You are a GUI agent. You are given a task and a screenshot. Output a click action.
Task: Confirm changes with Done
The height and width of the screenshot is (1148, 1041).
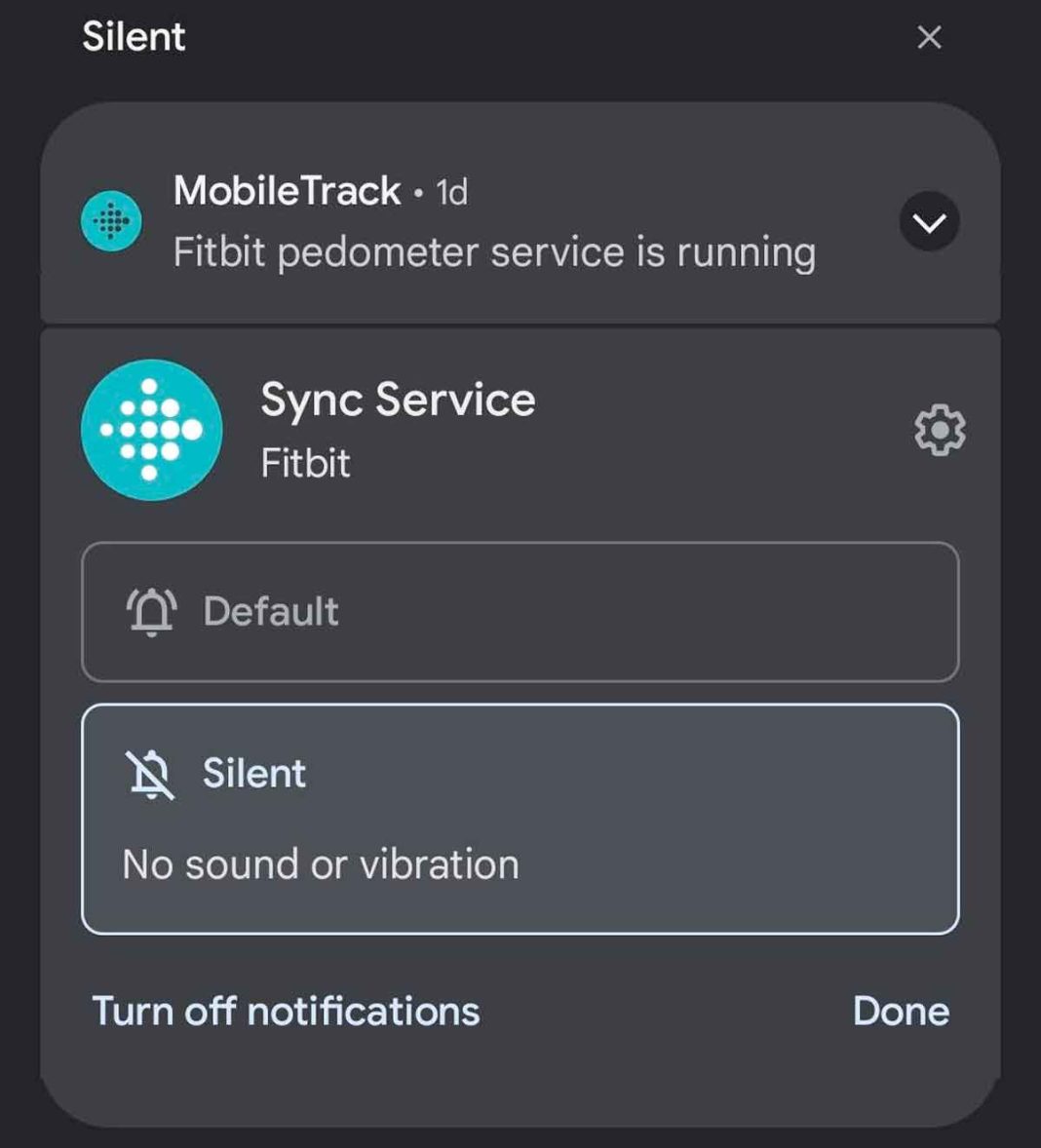[900, 1011]
